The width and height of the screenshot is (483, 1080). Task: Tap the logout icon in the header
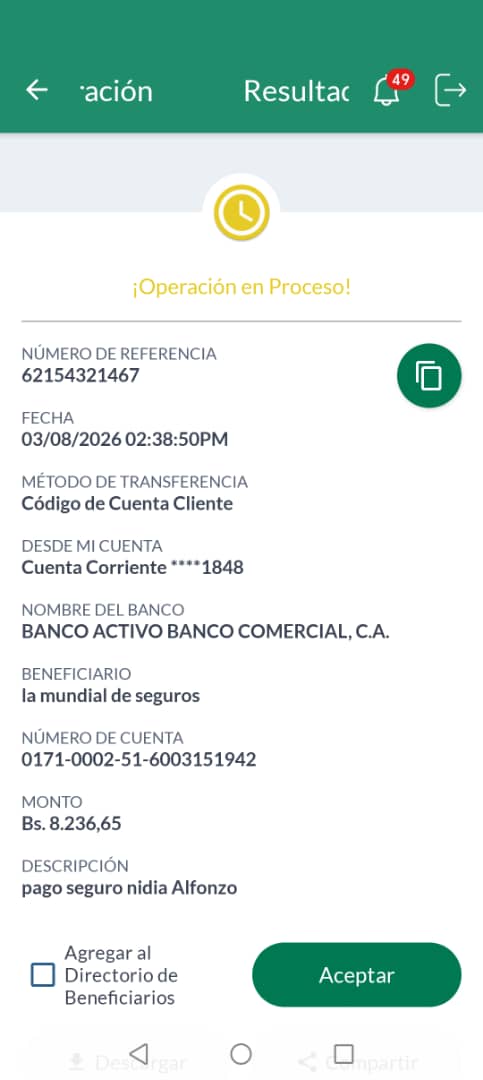(451, 91)
